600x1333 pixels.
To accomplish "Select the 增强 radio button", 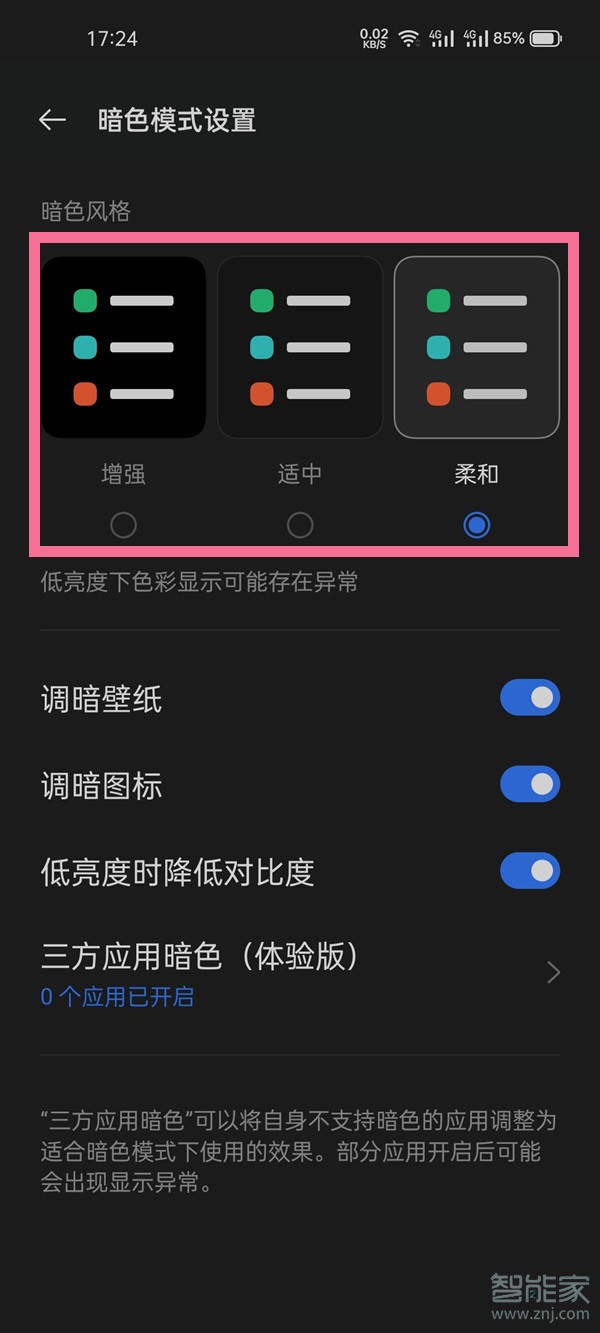I will [124, 525].
